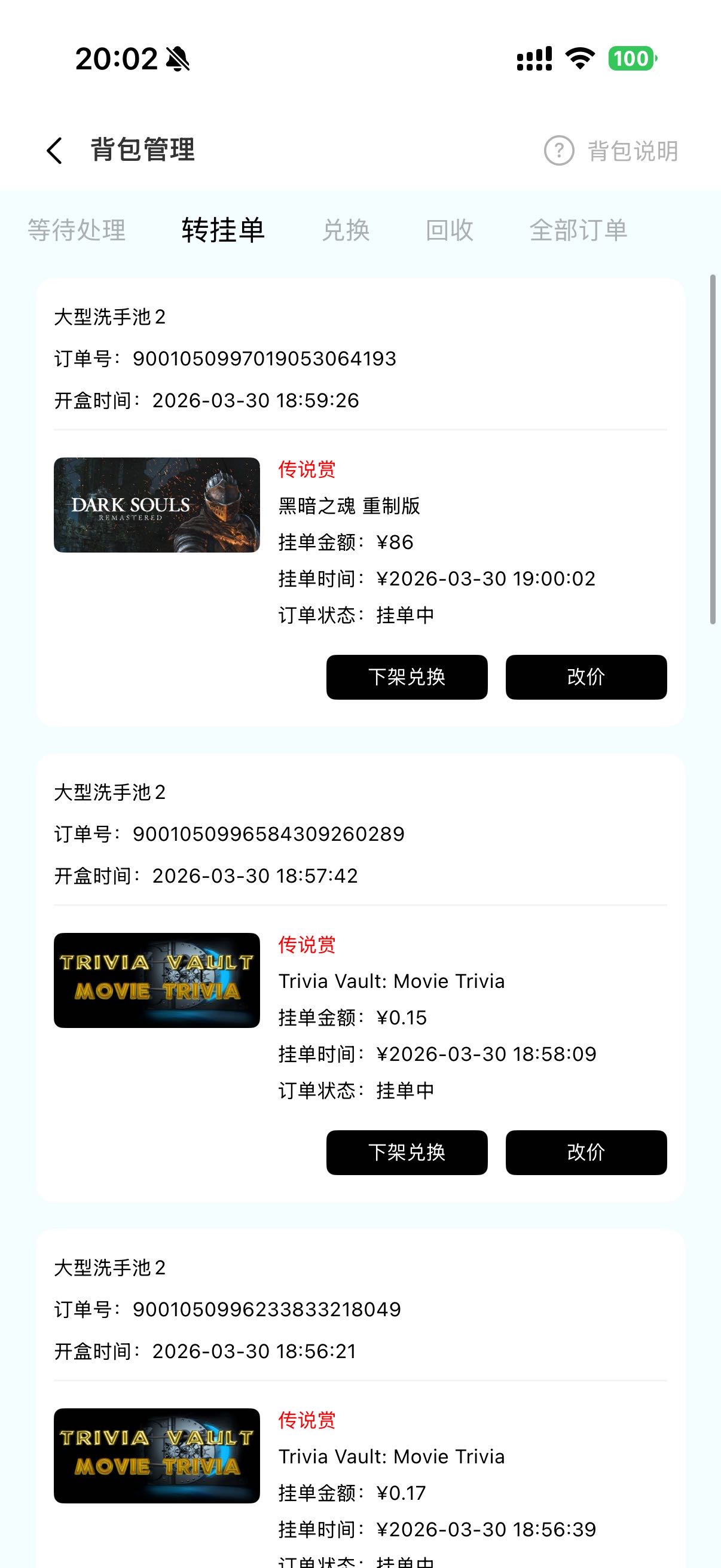Tap 下架兑换 for the ¥0.15 Trivia Vault listing
721x1568 pixels.
[407, 1152]
